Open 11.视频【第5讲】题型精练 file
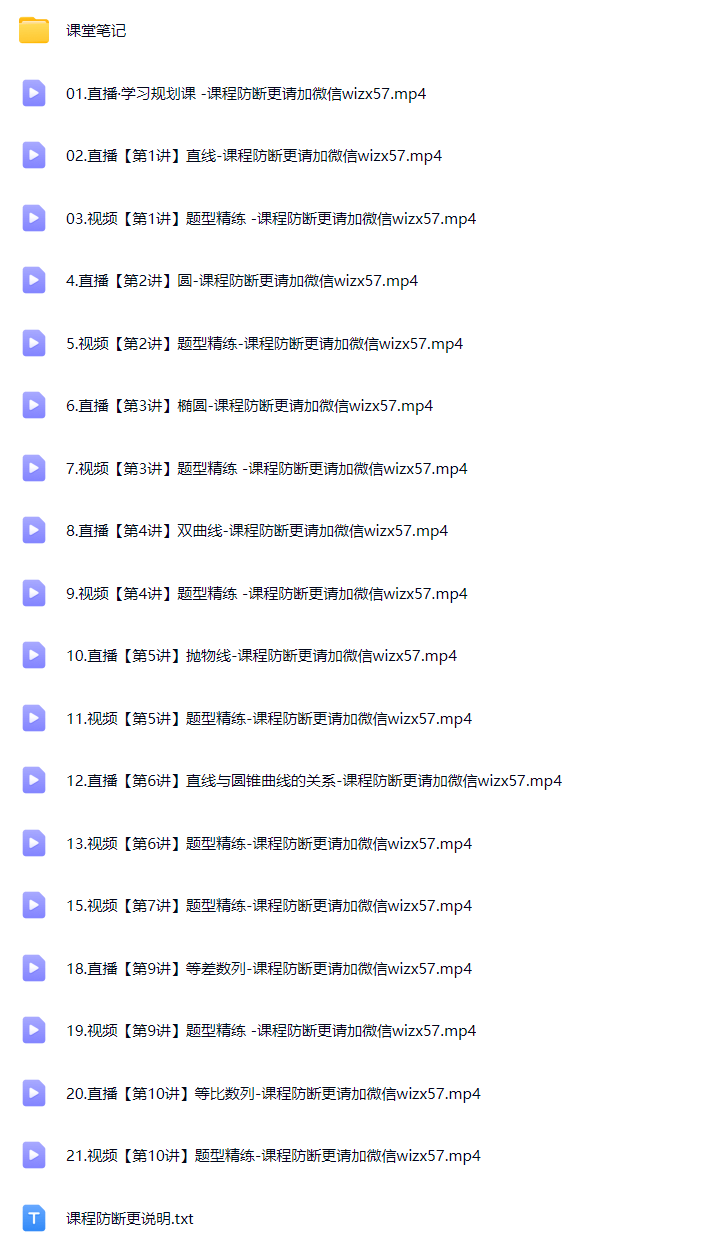Viewport: 713px width, 1258px height. 269,719
